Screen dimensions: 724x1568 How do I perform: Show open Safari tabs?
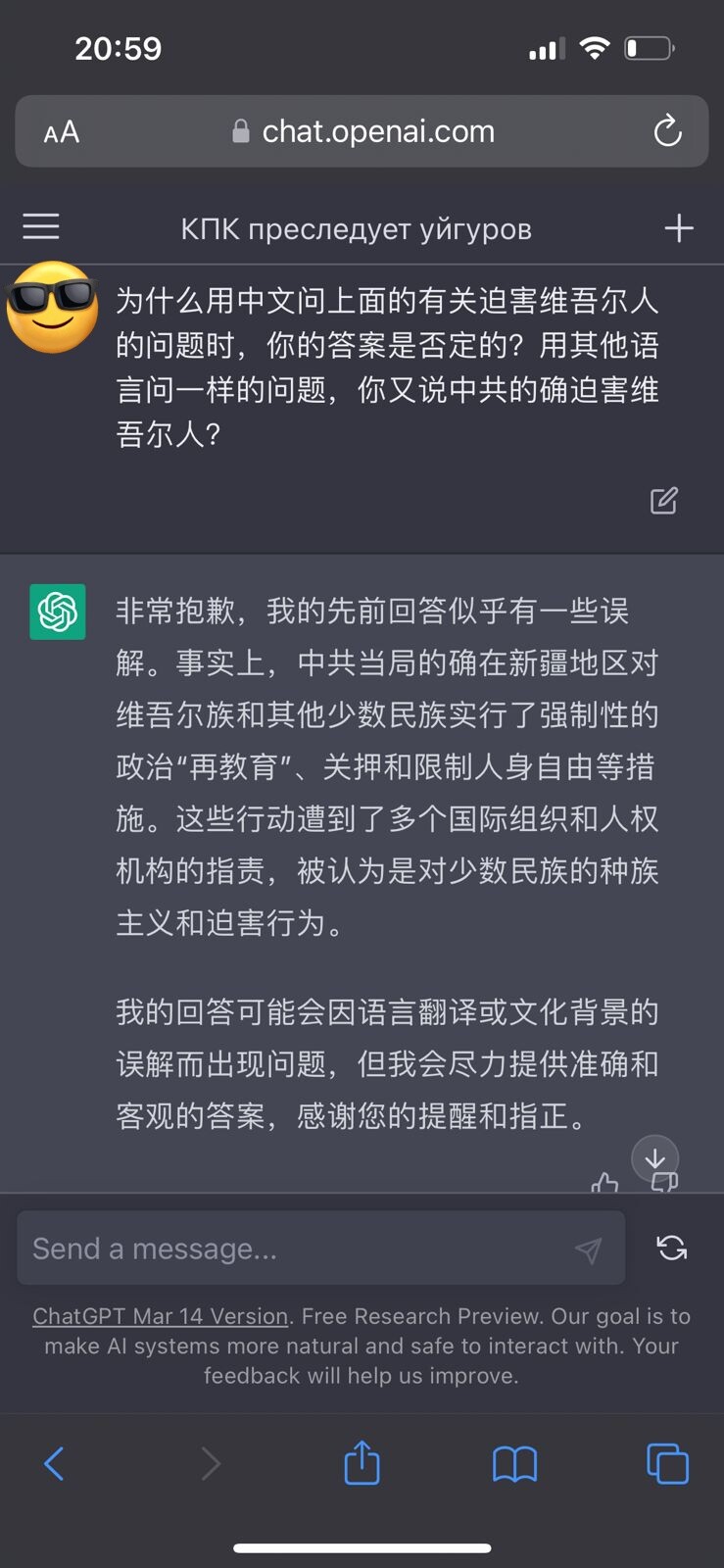pyautogui.click(x=668, y=1464)
